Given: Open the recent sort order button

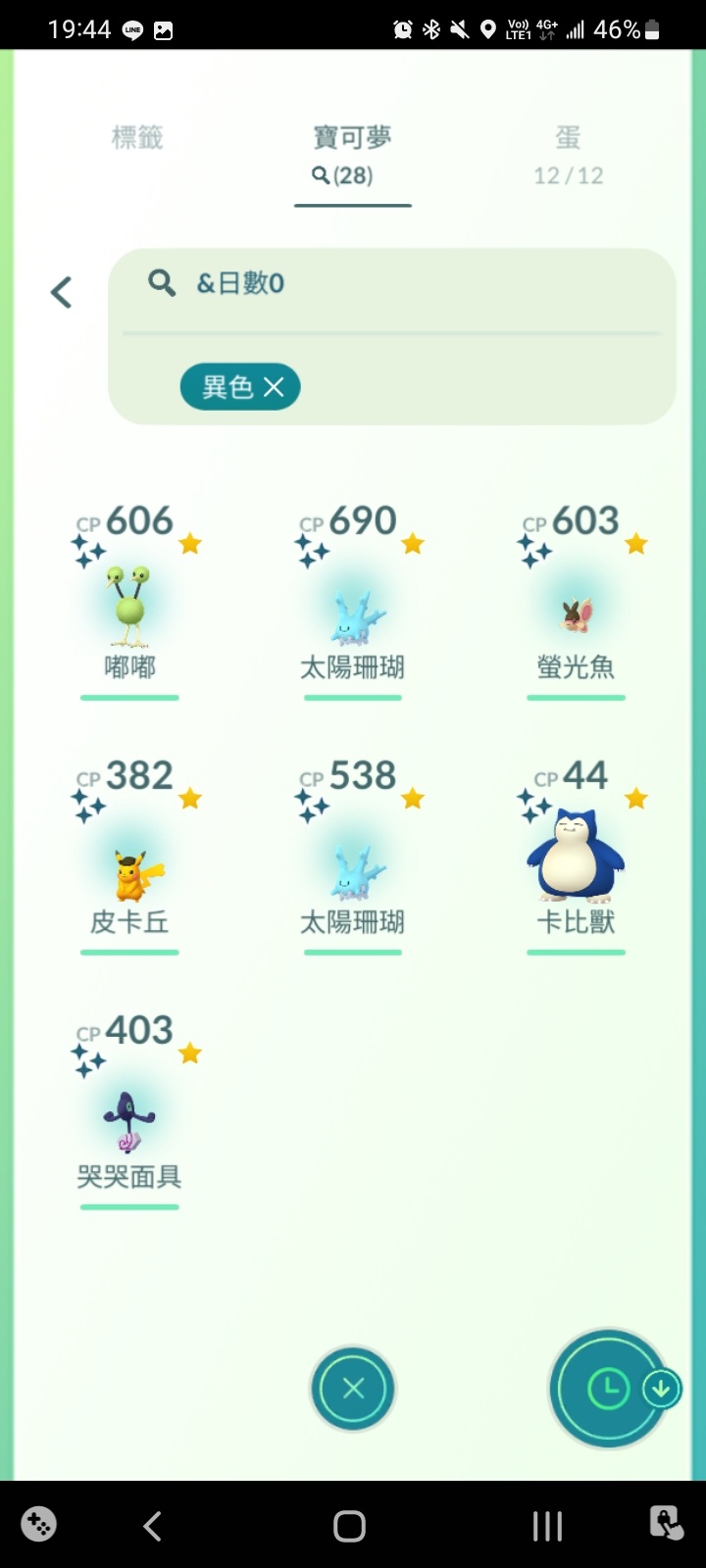Looking at the screenshot, I should coord(610,1389).
